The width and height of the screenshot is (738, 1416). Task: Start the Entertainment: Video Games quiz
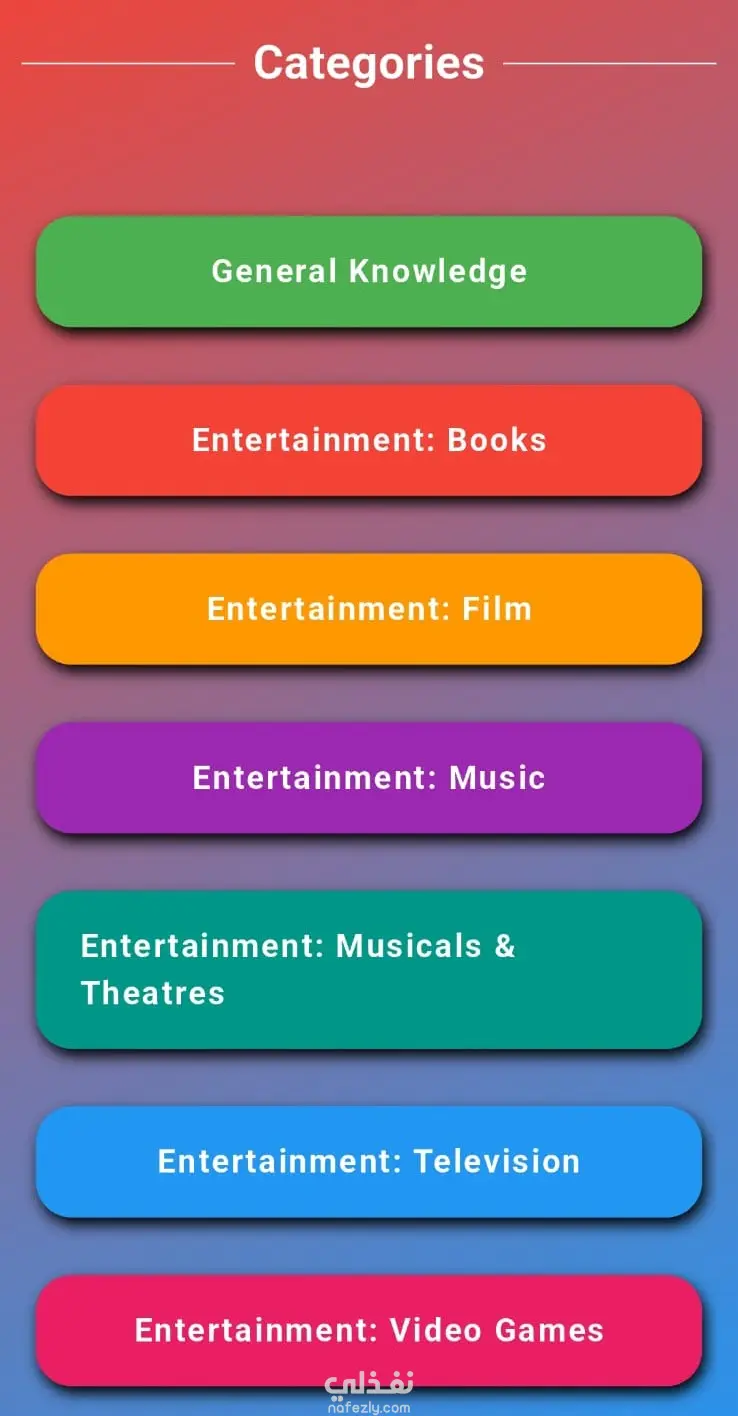(x=369, y=1330)
